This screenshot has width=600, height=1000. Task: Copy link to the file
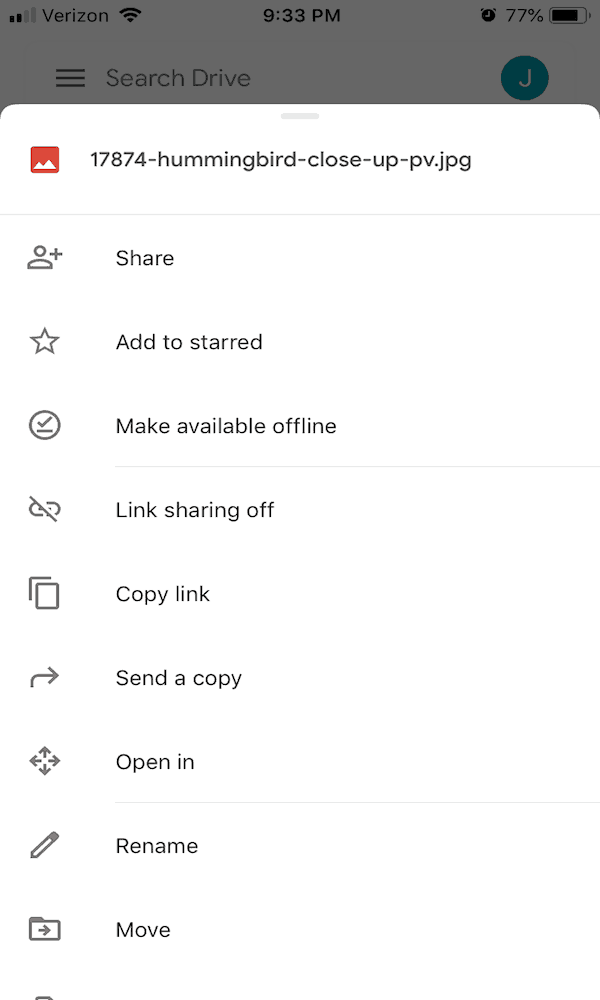[x=300, y=594]
